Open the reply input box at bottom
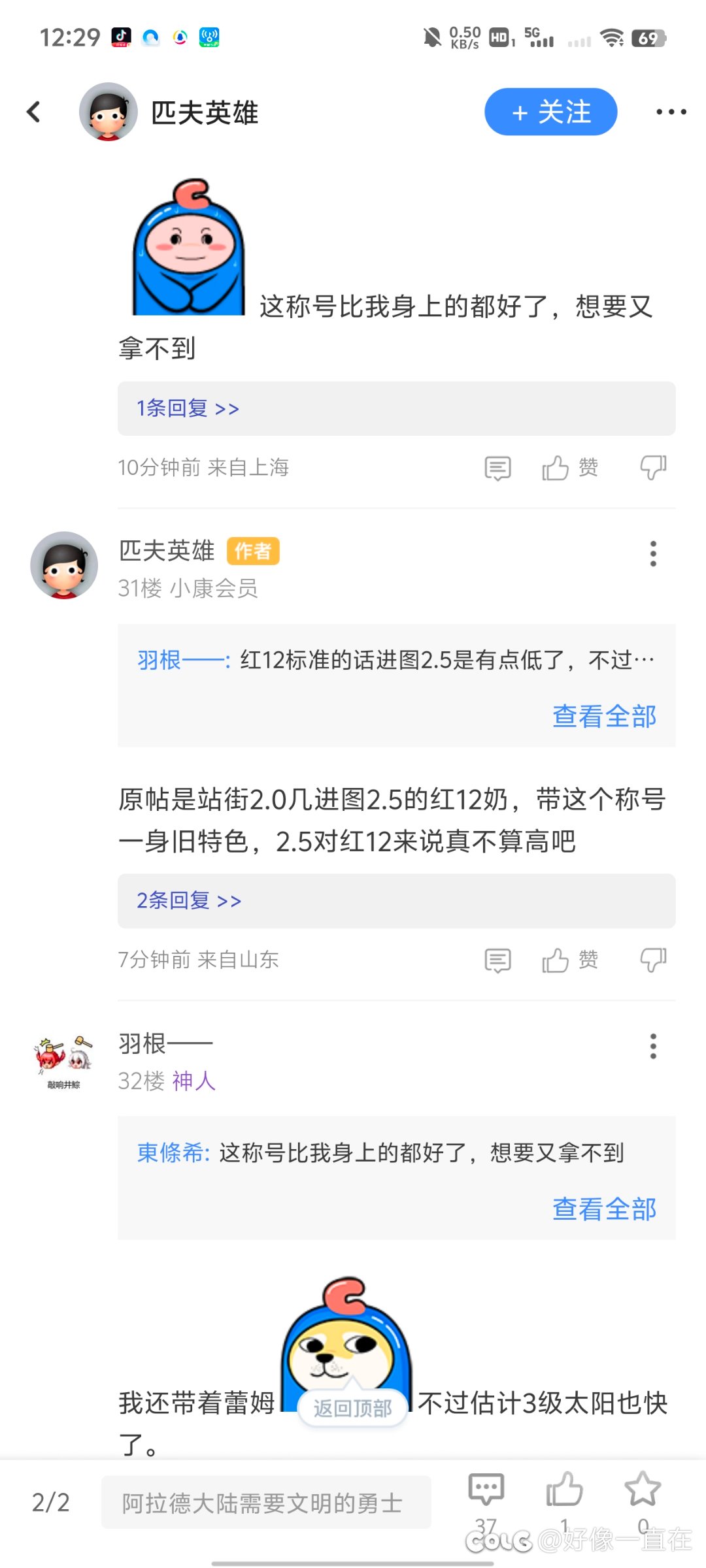Viewport: 706px width, 1568px height. coord(266,1502)
